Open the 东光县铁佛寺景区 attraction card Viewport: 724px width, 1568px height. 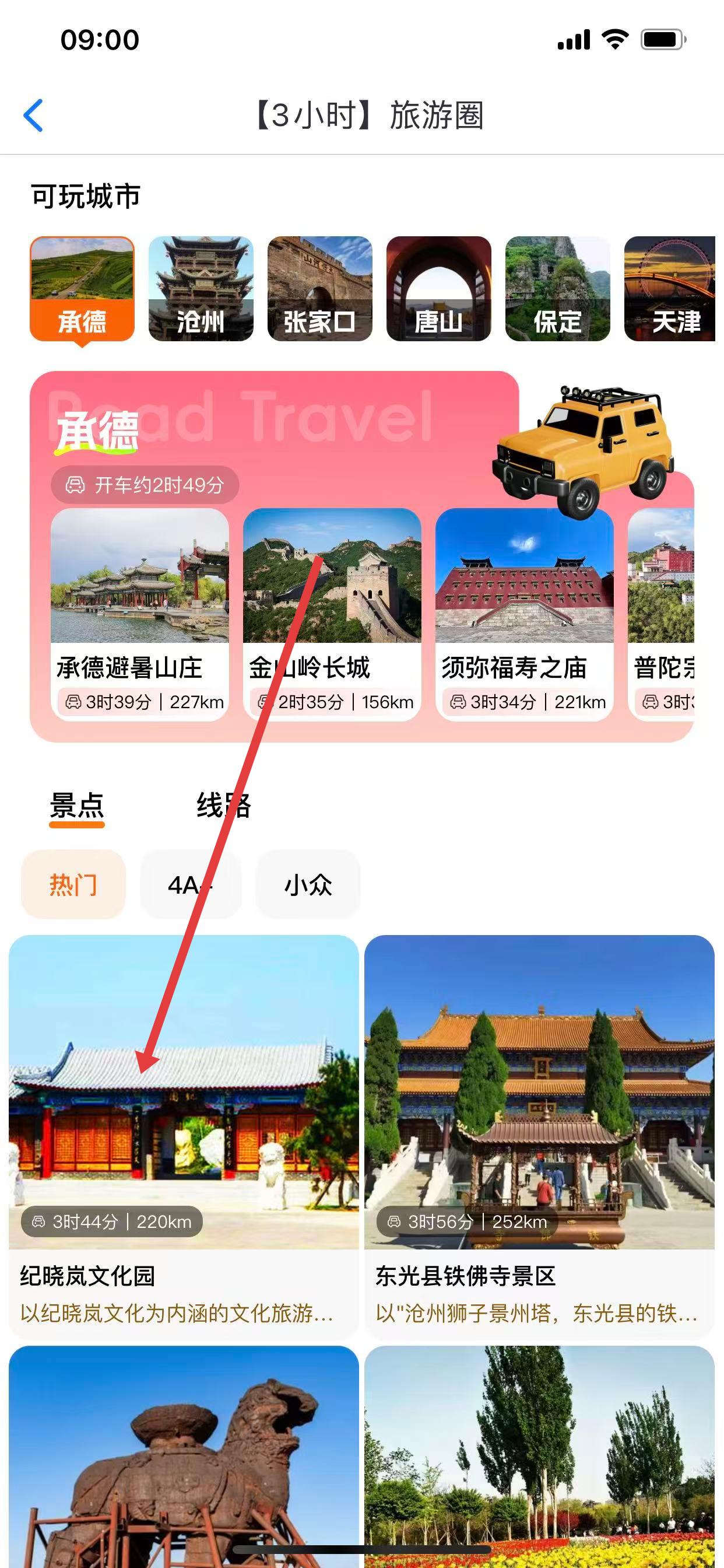coord(539,1135)
